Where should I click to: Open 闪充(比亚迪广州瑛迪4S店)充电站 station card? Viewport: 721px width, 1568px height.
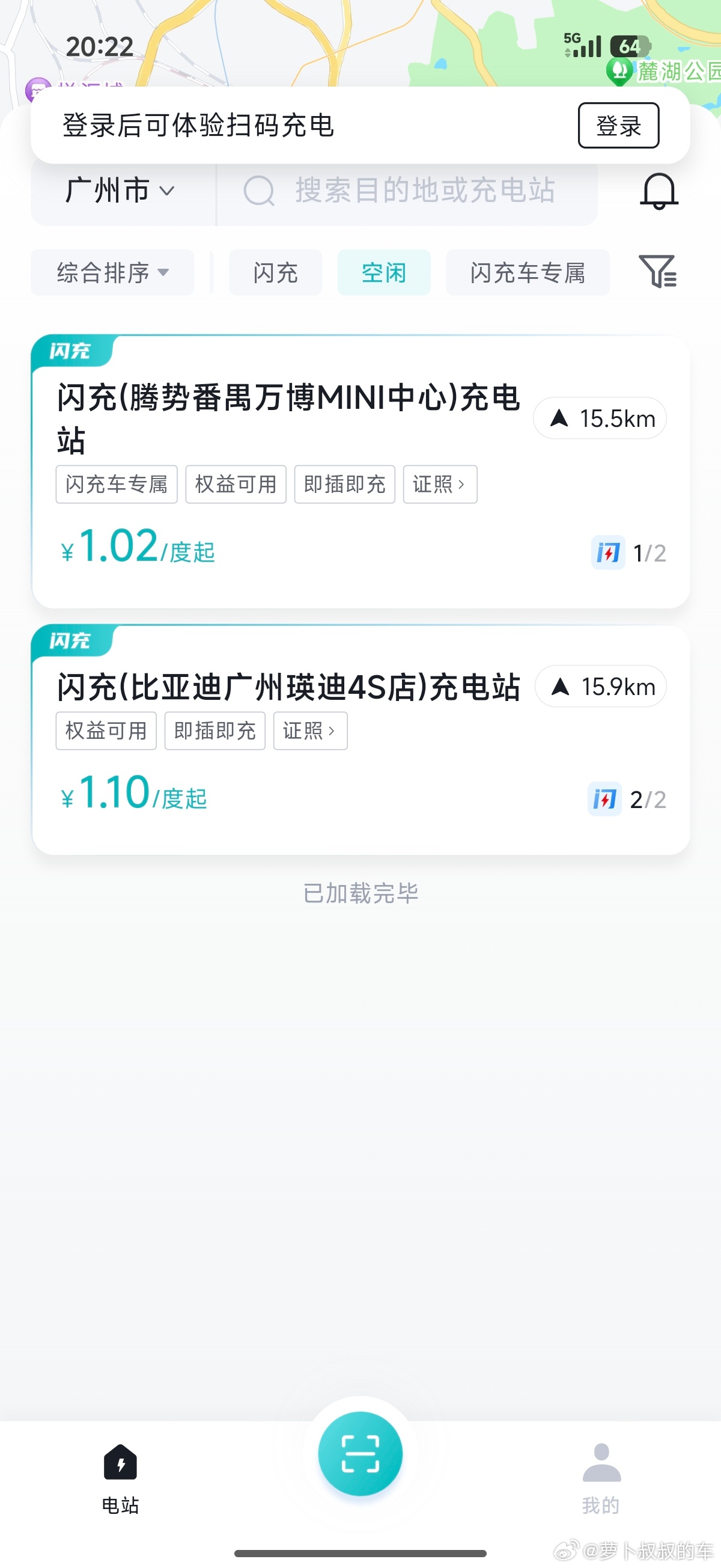pos(361,740)
